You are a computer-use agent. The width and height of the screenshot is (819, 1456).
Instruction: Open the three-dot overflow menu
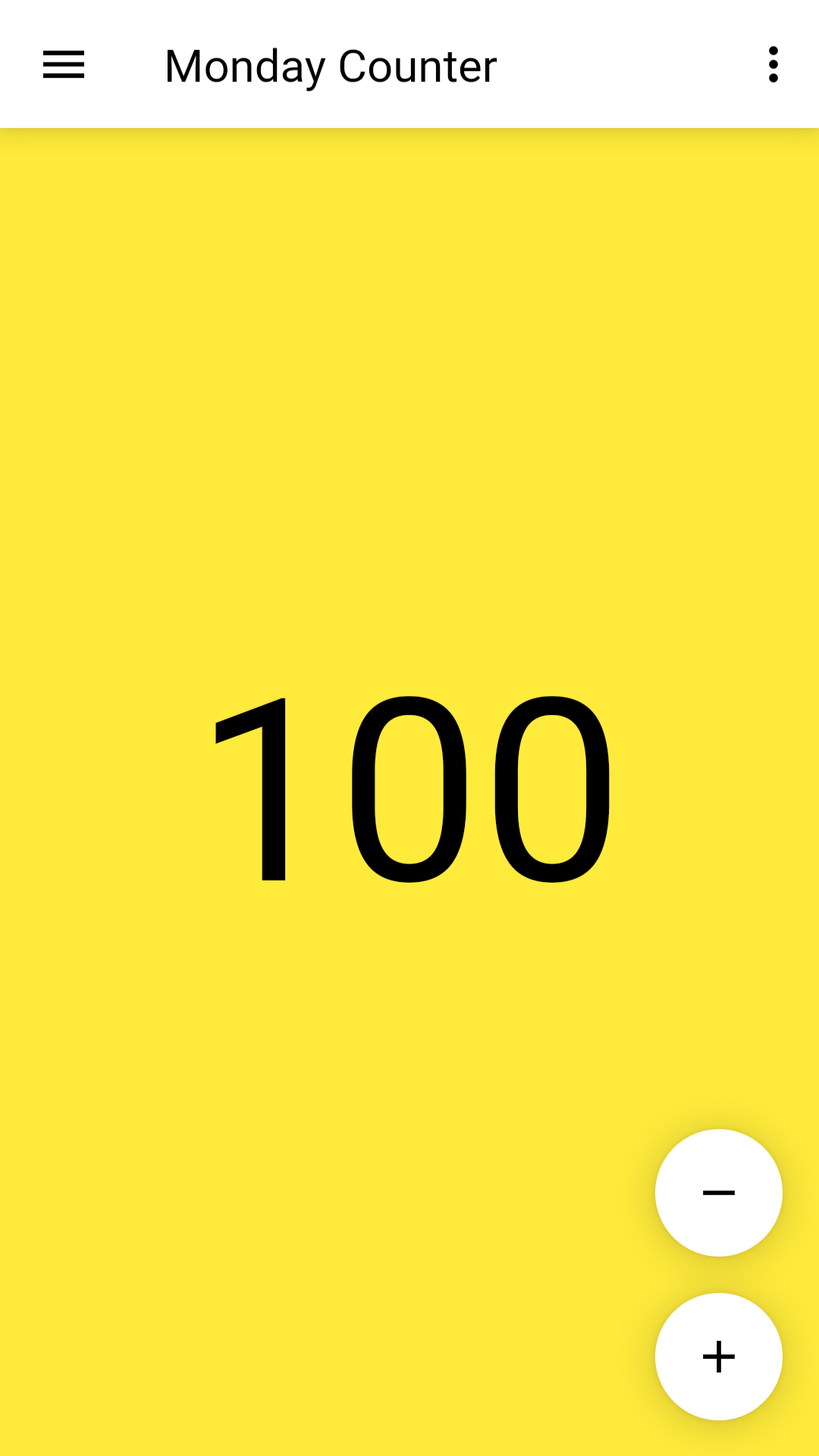(x=773, y=64)
